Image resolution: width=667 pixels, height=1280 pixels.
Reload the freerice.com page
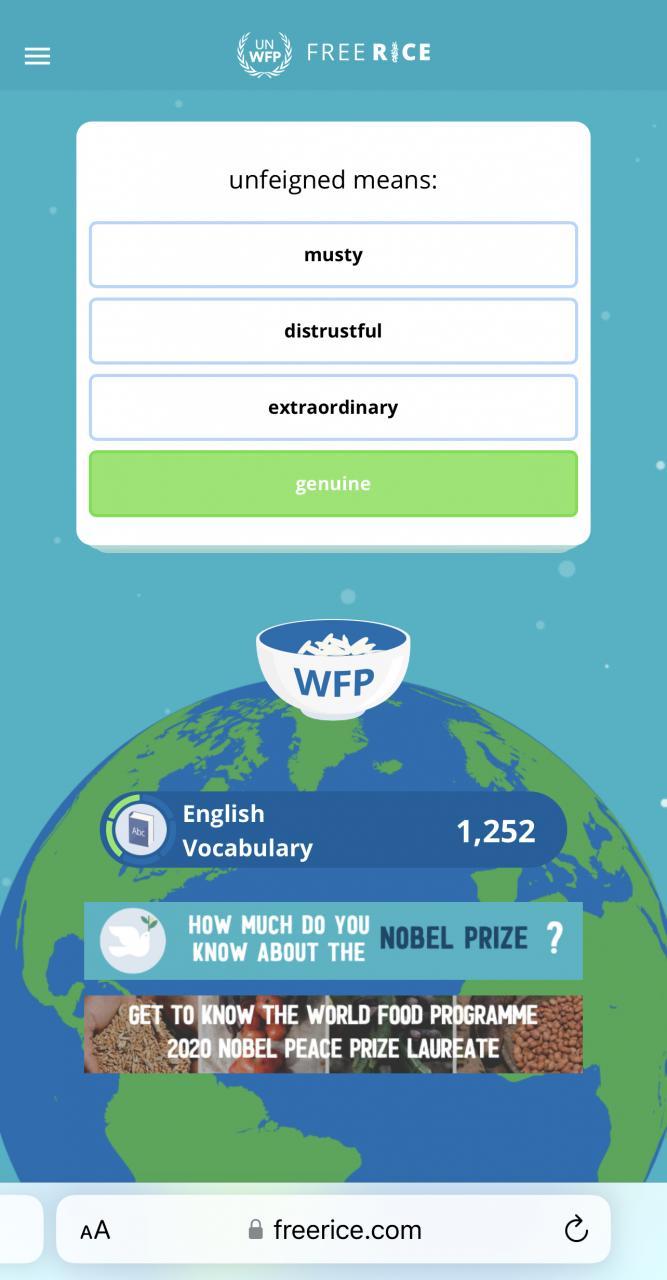tap(576, 1229)
